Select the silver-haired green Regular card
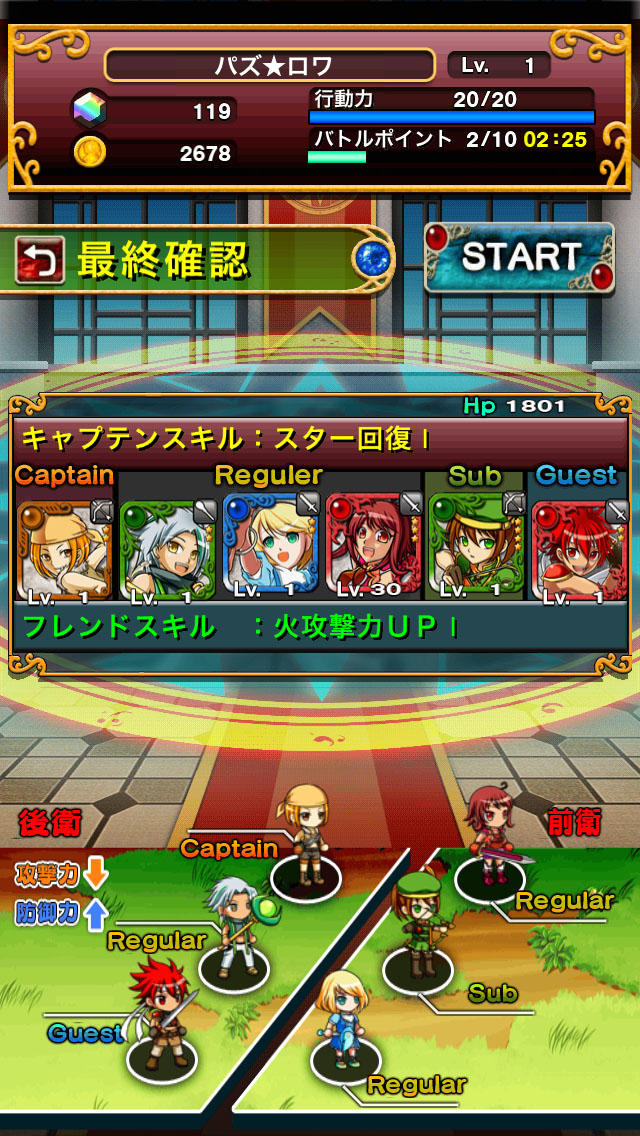Image resolution: width=640 pixels, height=1136 pixels. (167, 549)
